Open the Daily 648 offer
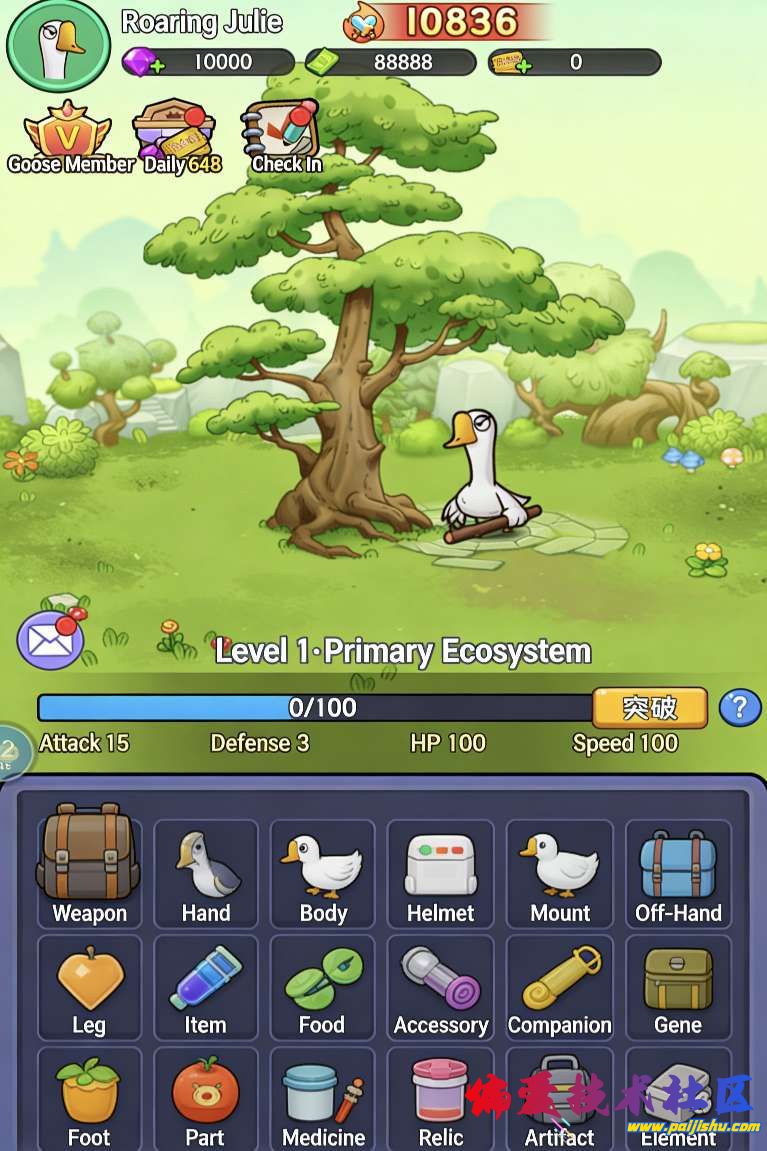This screenshot has width=767, height=1151. tap(180, 140)
